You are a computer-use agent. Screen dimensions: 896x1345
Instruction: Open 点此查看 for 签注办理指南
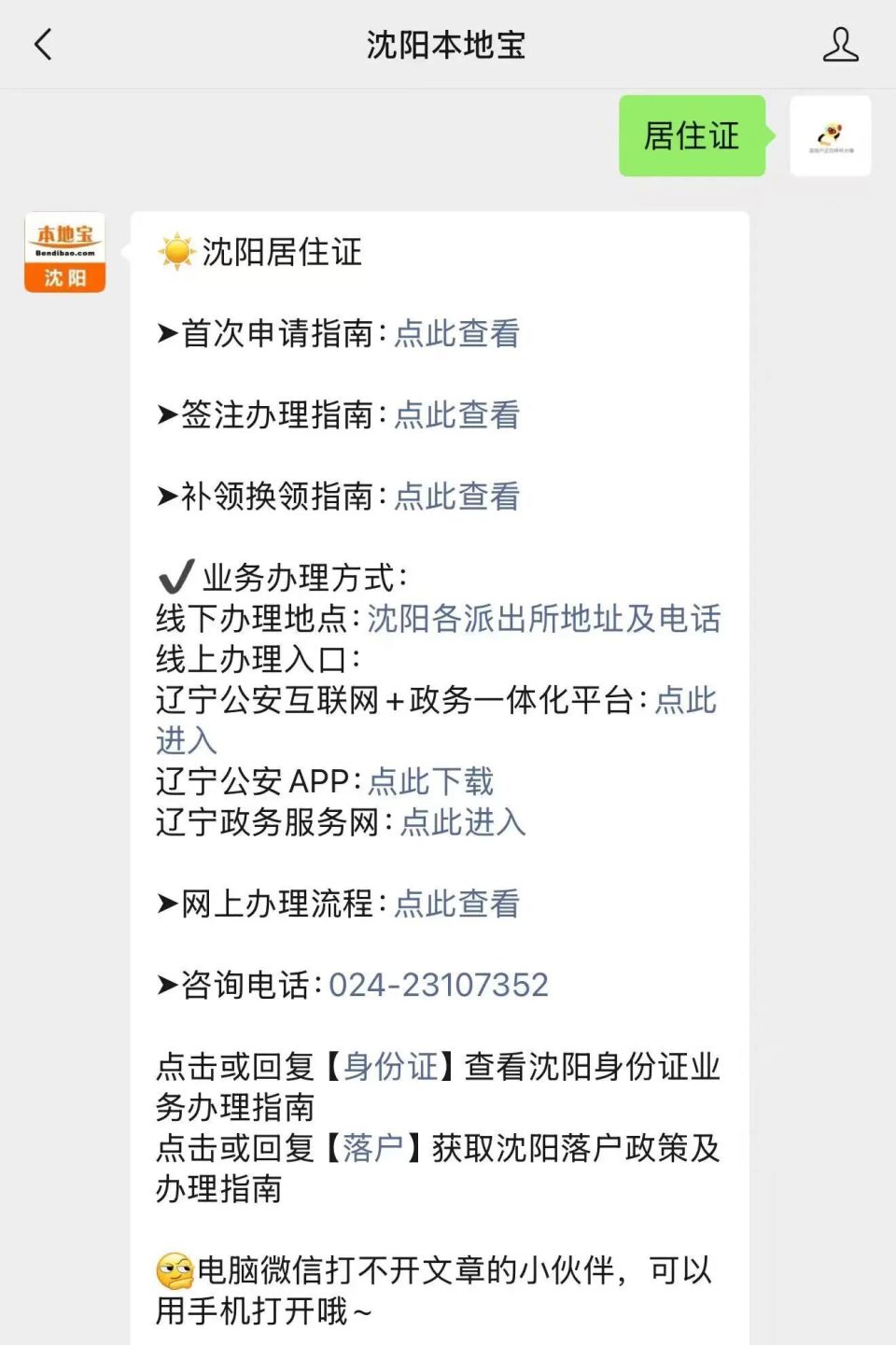tap(453, 415)
